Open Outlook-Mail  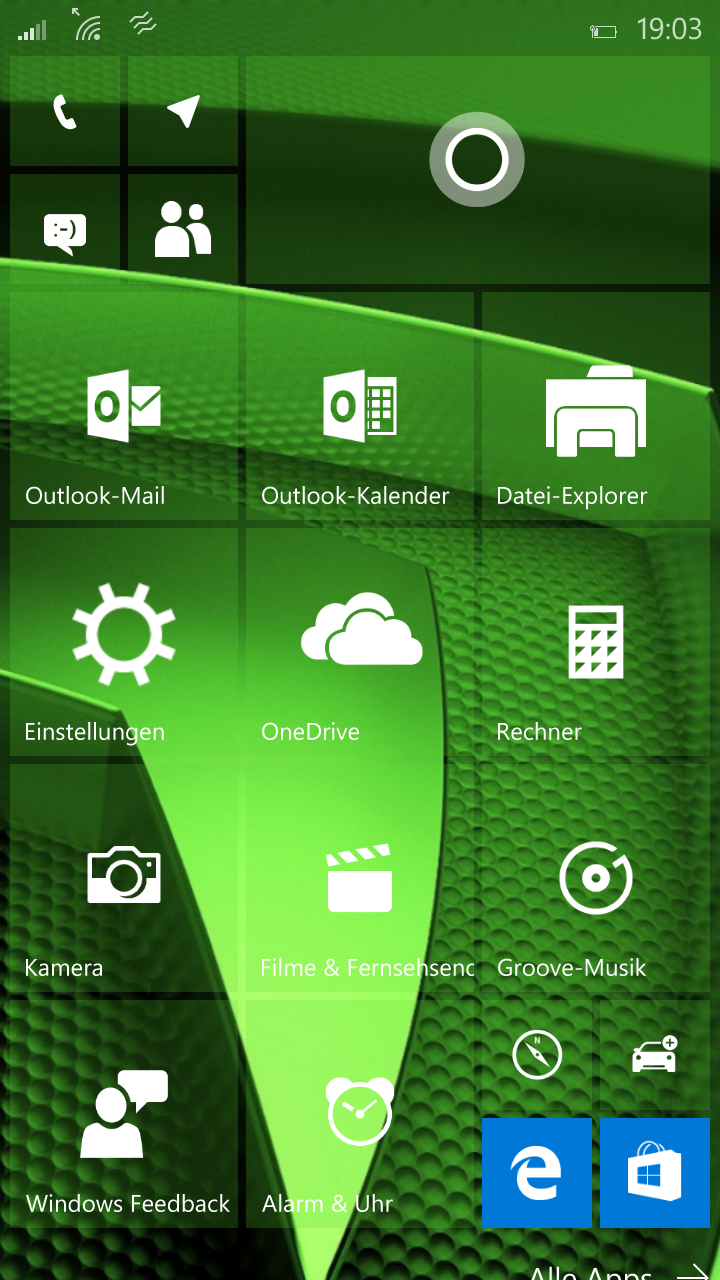124,407
